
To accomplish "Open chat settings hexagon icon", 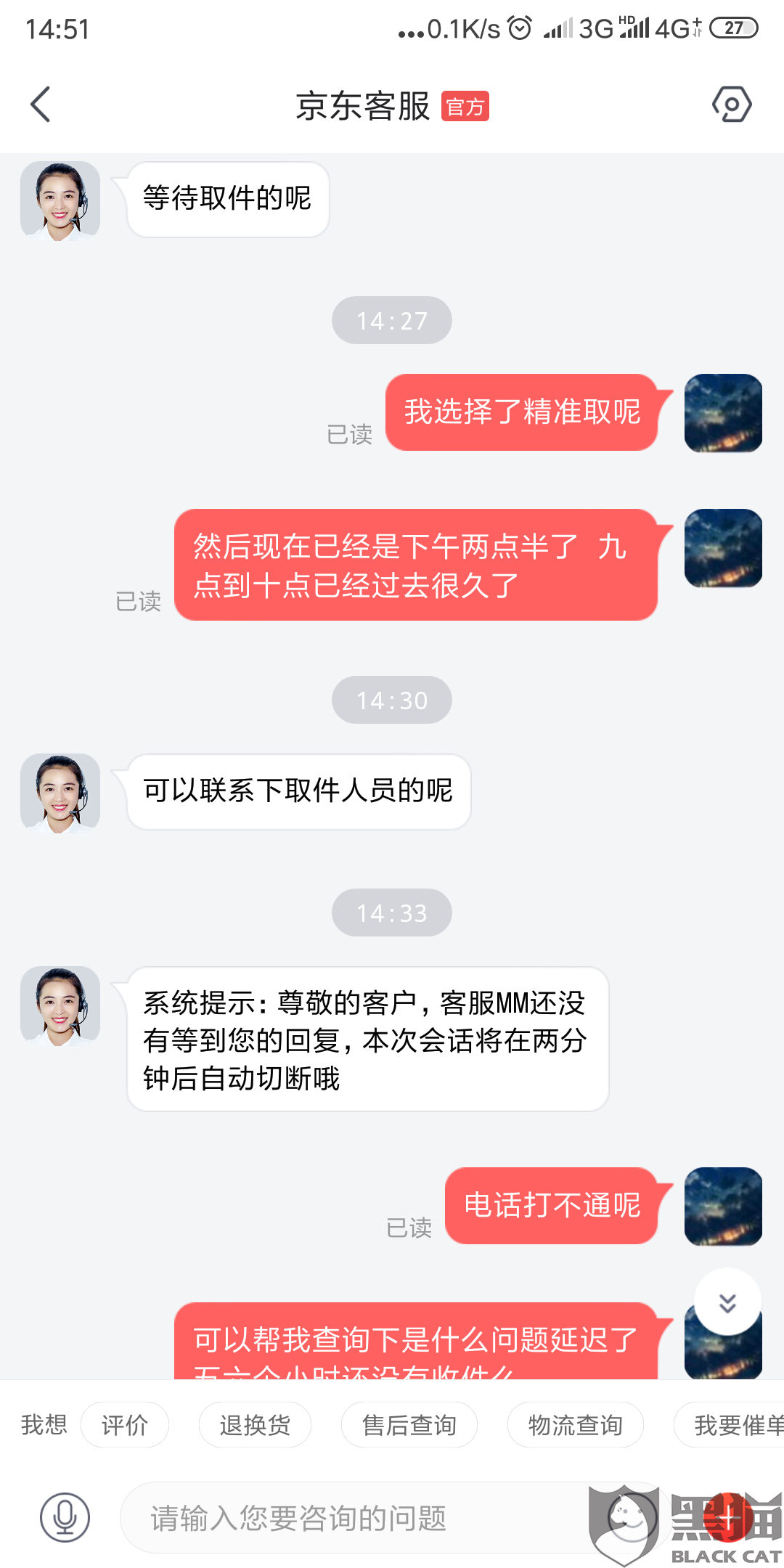I will click(x=731, y=105).
